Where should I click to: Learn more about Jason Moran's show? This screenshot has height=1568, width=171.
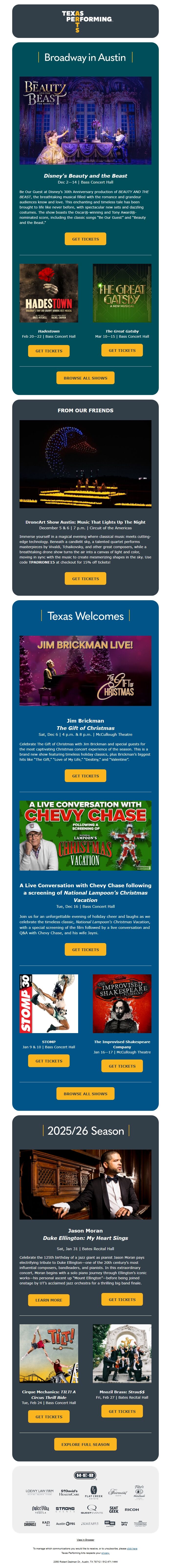(x=49, y=1300)
